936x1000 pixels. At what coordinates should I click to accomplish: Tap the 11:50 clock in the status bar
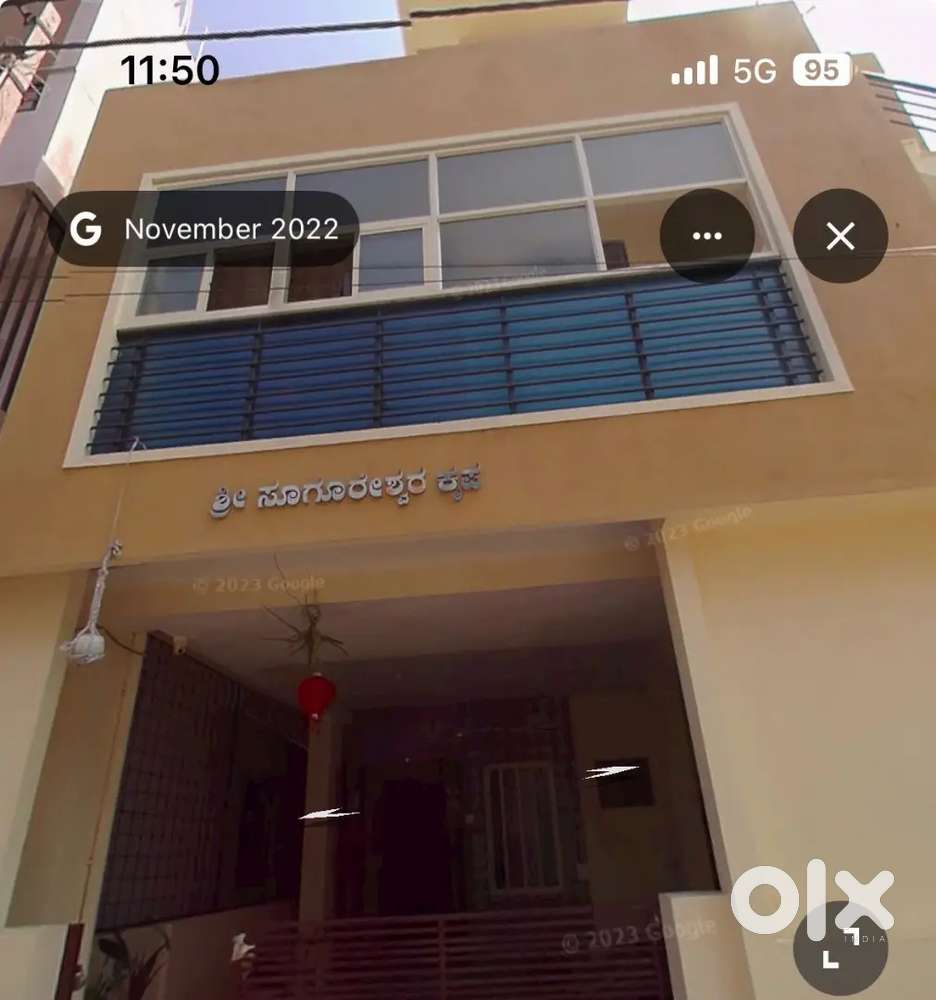tap(168, 70)
